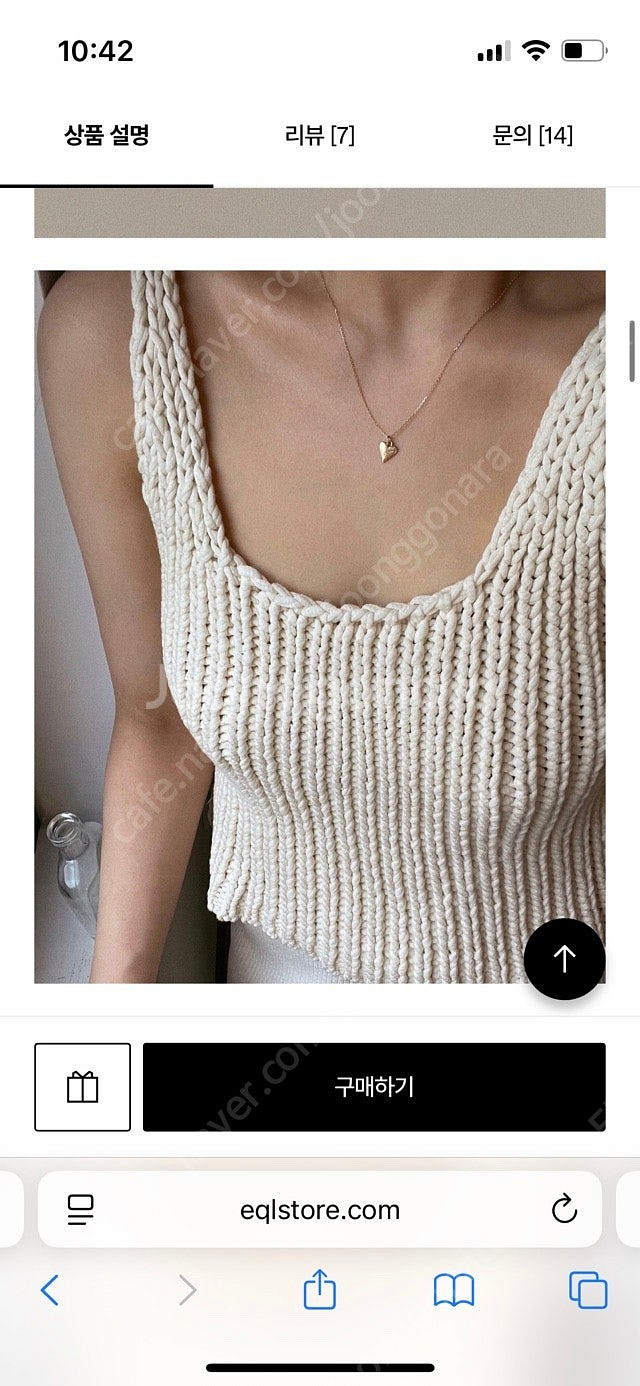Reload the page in Safari
The width and height of the screenshot is (640, 1386).
(564, 1209)
